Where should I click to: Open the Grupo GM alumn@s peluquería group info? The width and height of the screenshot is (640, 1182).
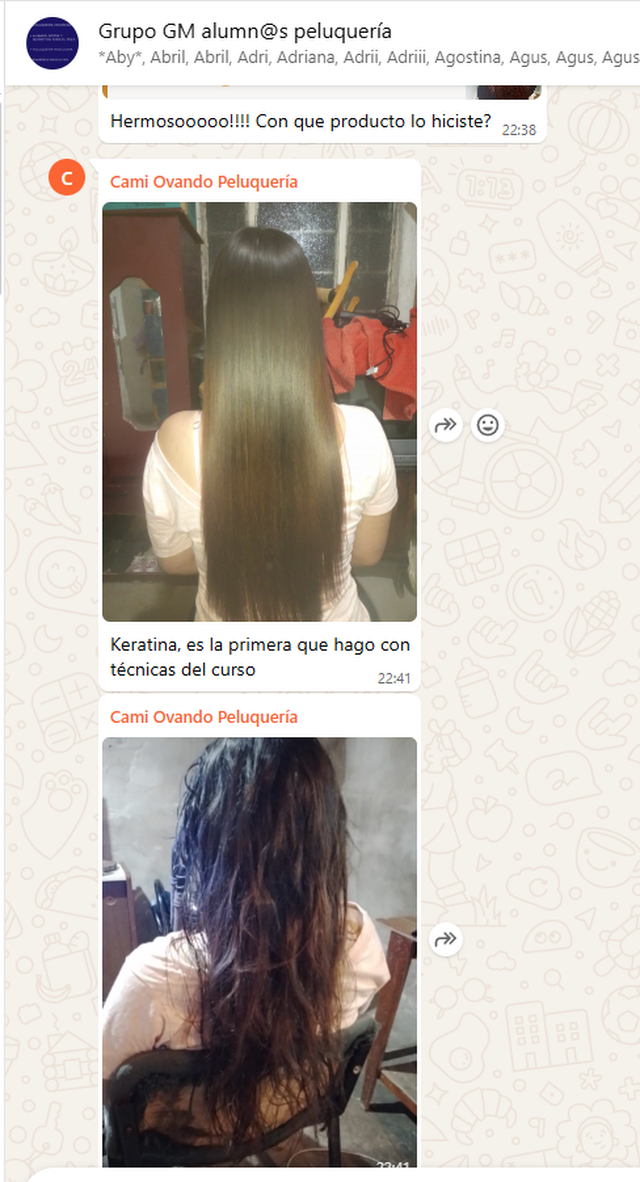(245, 32)
